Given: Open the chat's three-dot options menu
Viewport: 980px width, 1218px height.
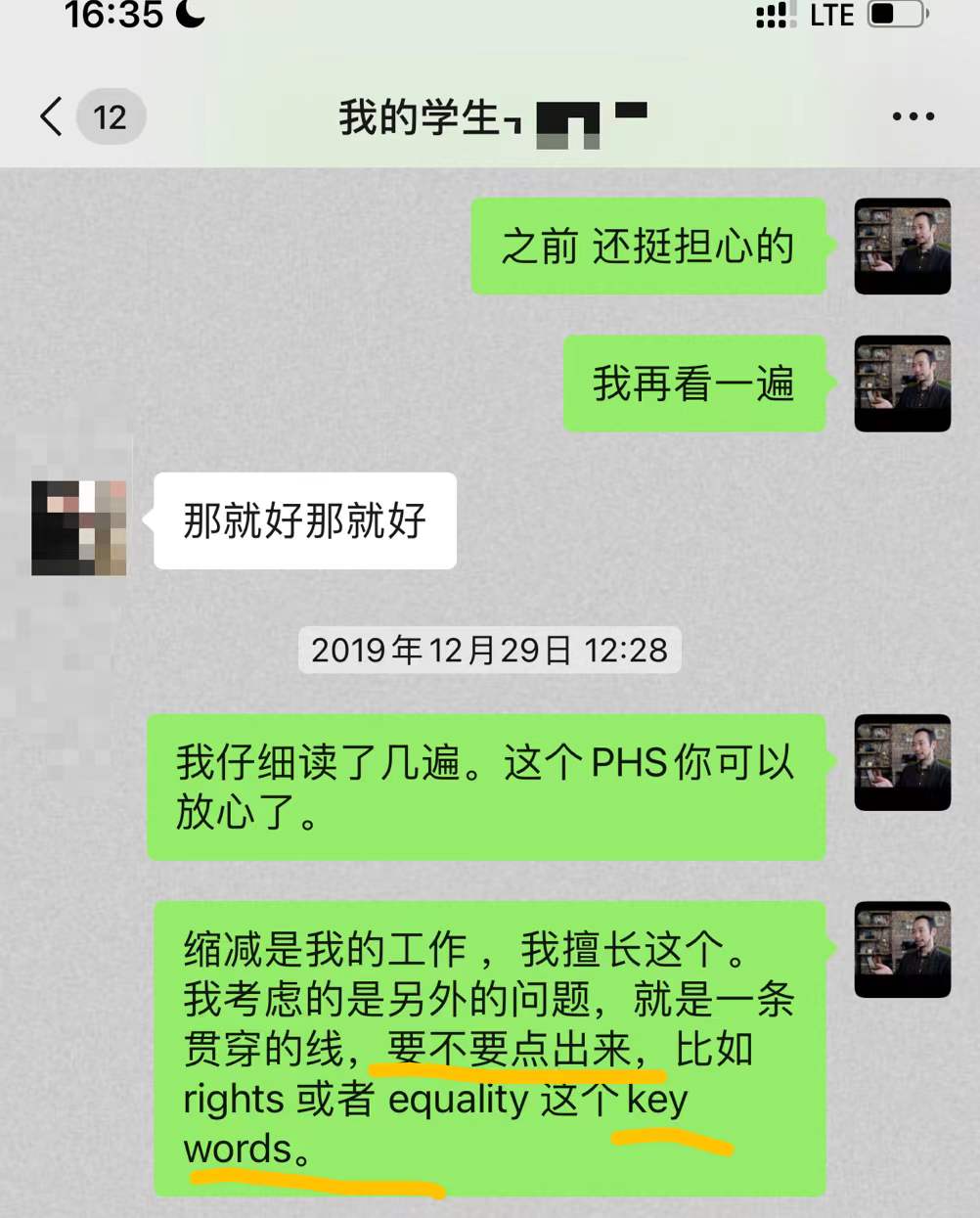Looking at the screenshot, I should pos(913,117).
